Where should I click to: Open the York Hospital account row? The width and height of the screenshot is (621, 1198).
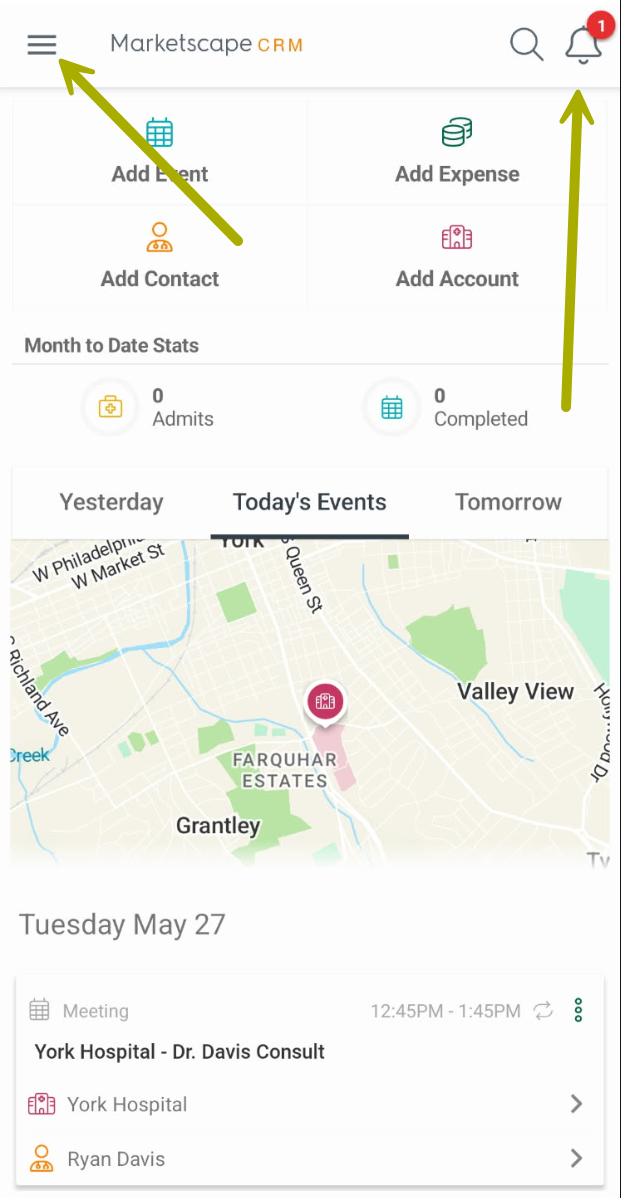tap(309, 1104)
